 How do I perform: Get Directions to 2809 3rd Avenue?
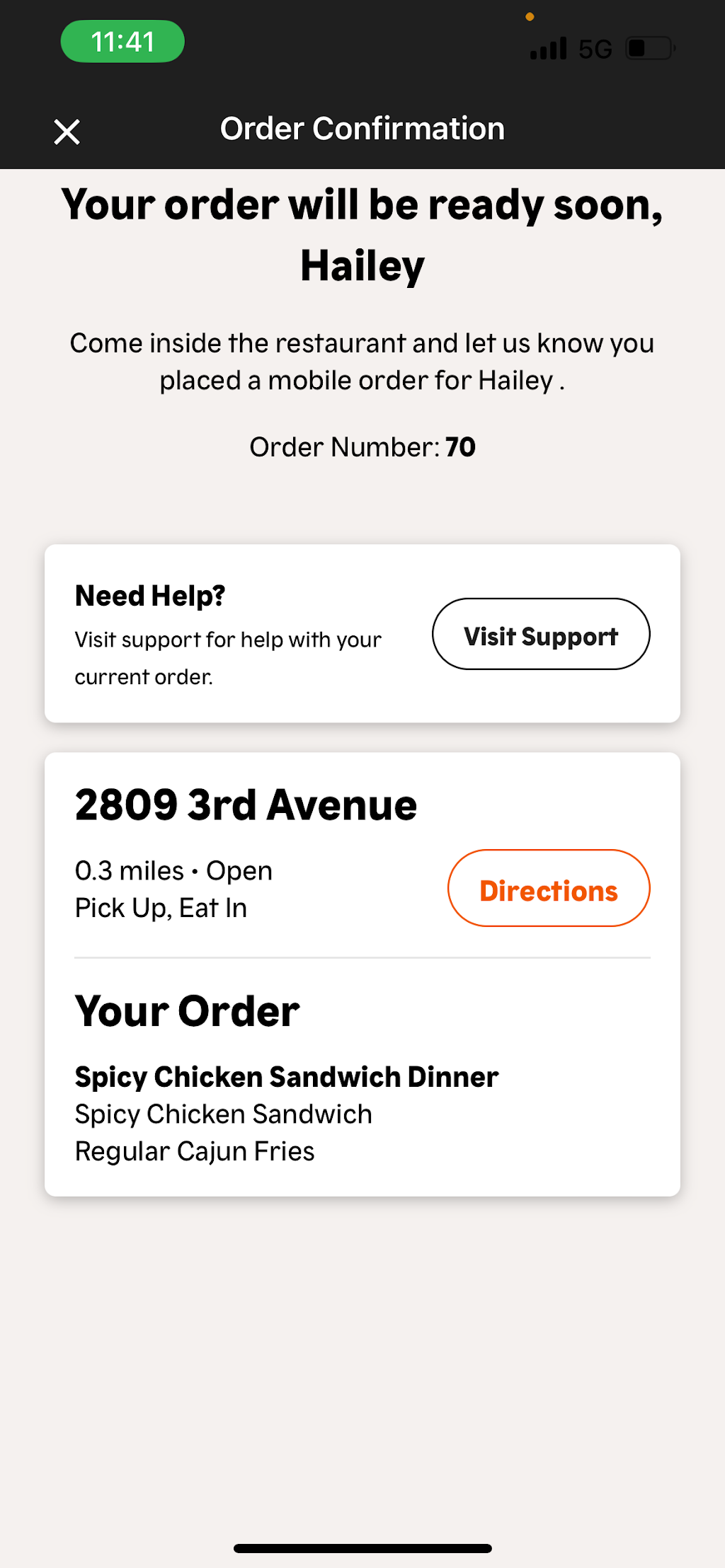click(x=549, y=888)
